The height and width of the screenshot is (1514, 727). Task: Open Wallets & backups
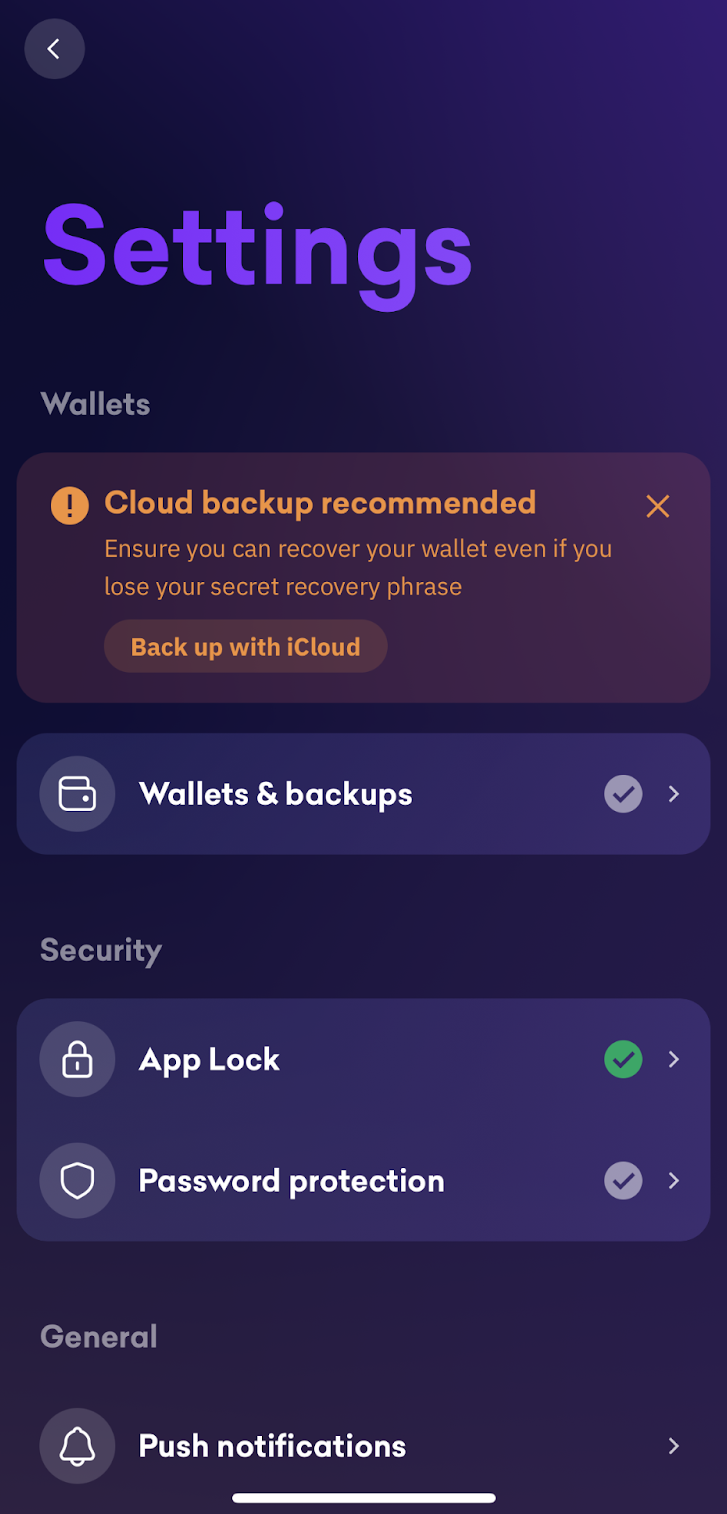pyautogui.click(x=363, y=794)
